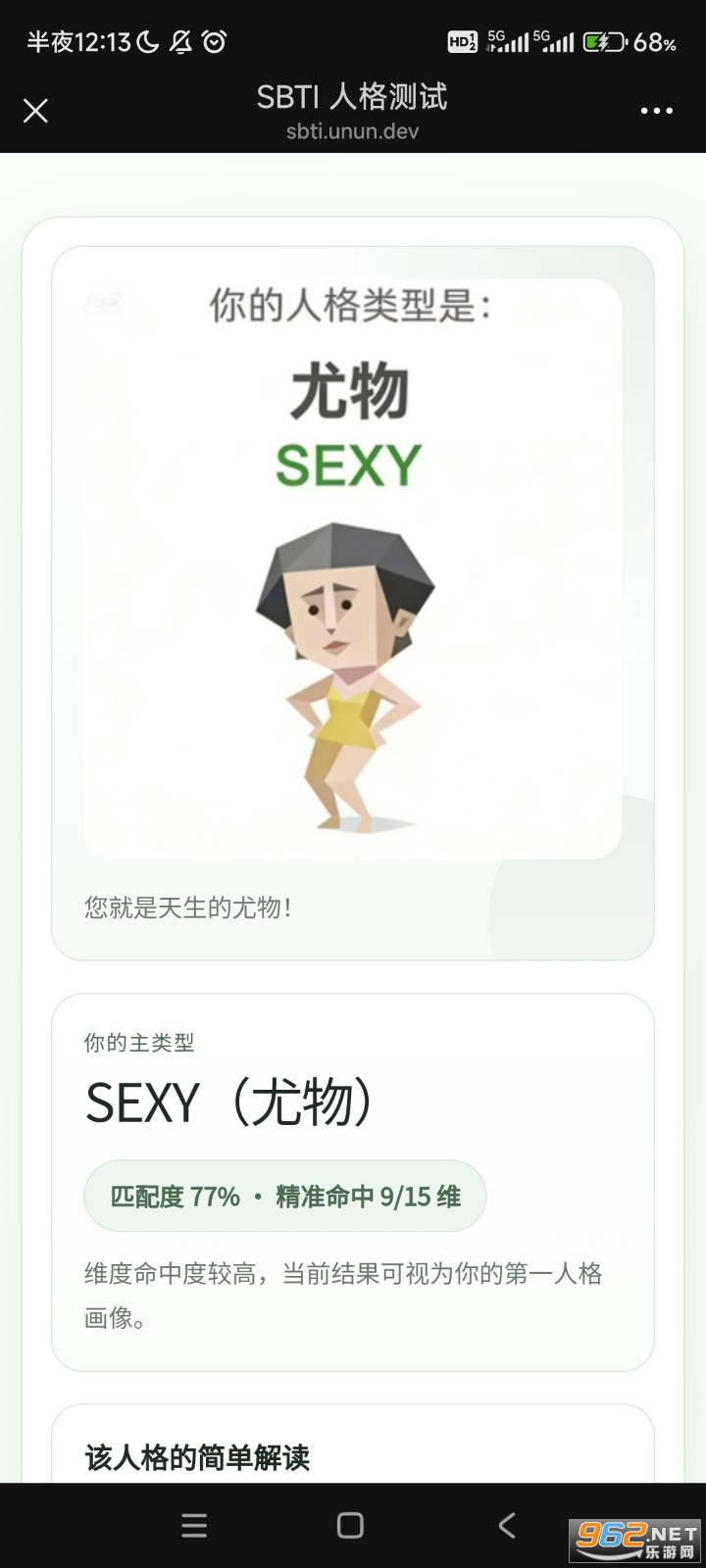Tap the 你的主类型 label
The width and height of the screenshot is (706, 1568).
tap(137, 1045)
